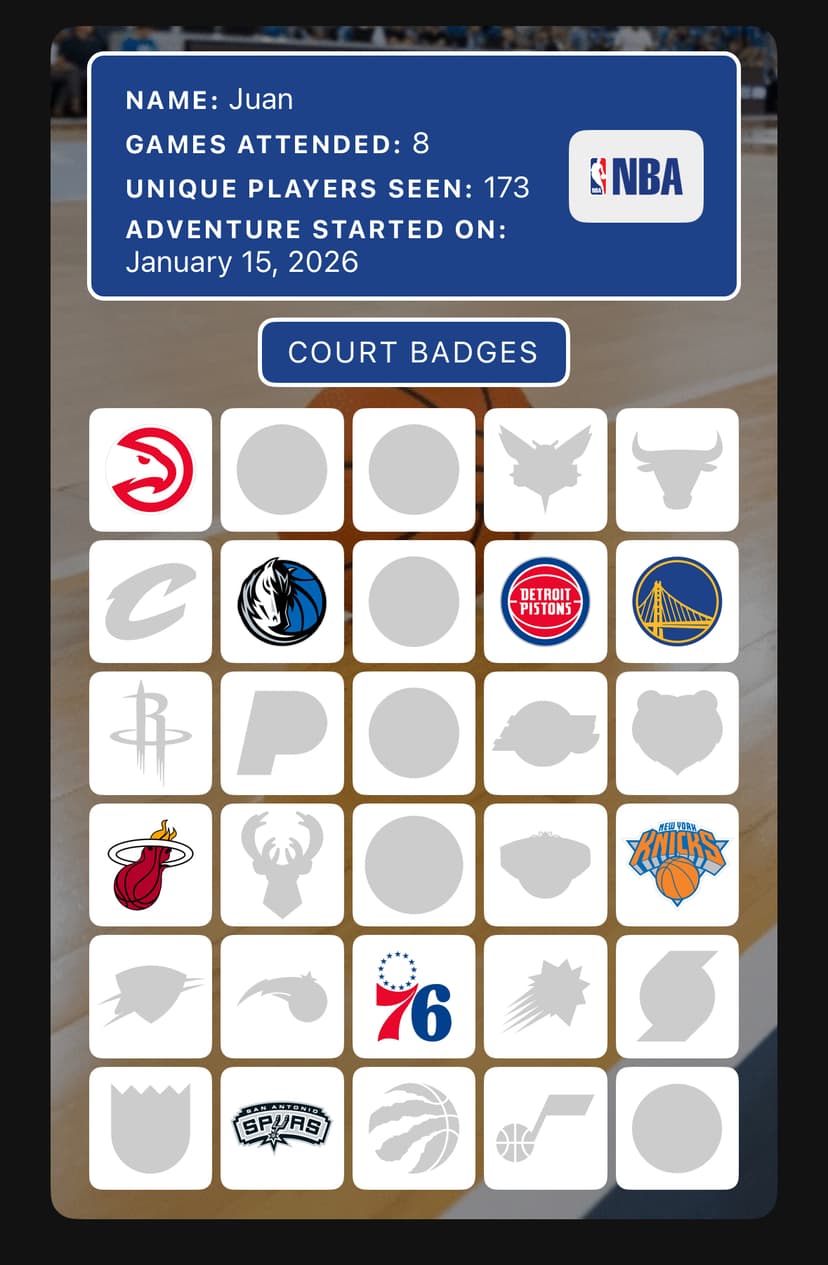The height and width of the screenshot is (1265, 828).
Task: Open the COURT BADGES section
Action: point(414,352)
